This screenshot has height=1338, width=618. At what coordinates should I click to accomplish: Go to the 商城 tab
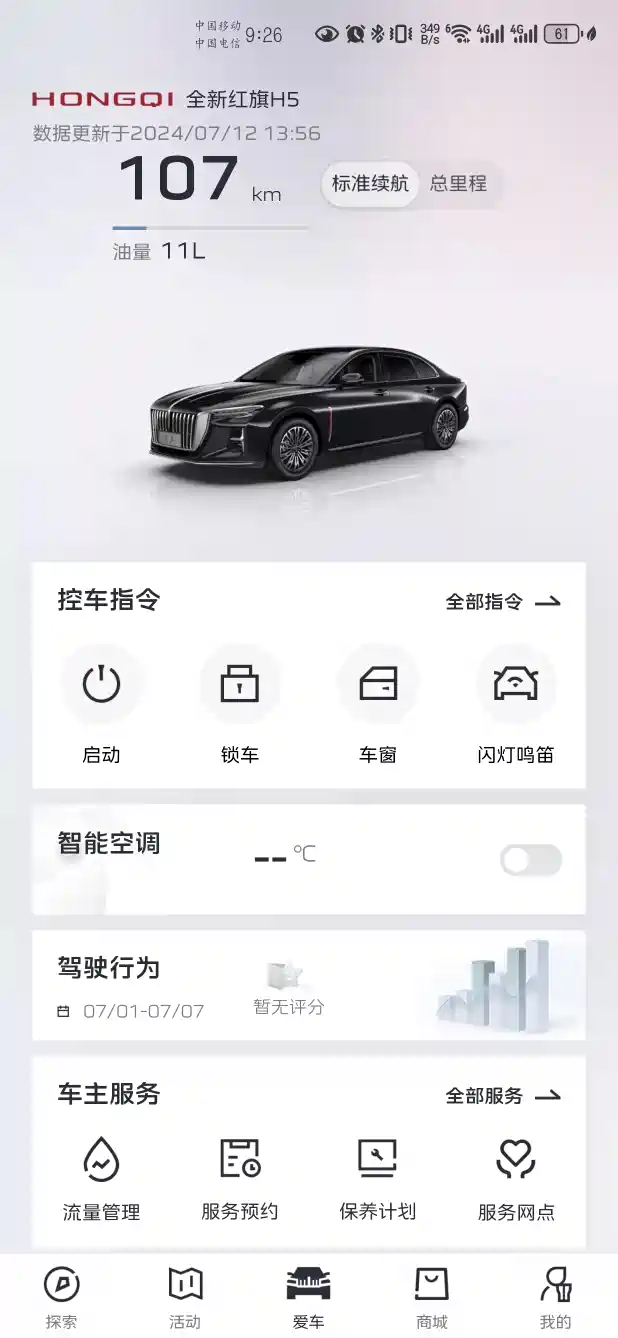coord(432,1297)
